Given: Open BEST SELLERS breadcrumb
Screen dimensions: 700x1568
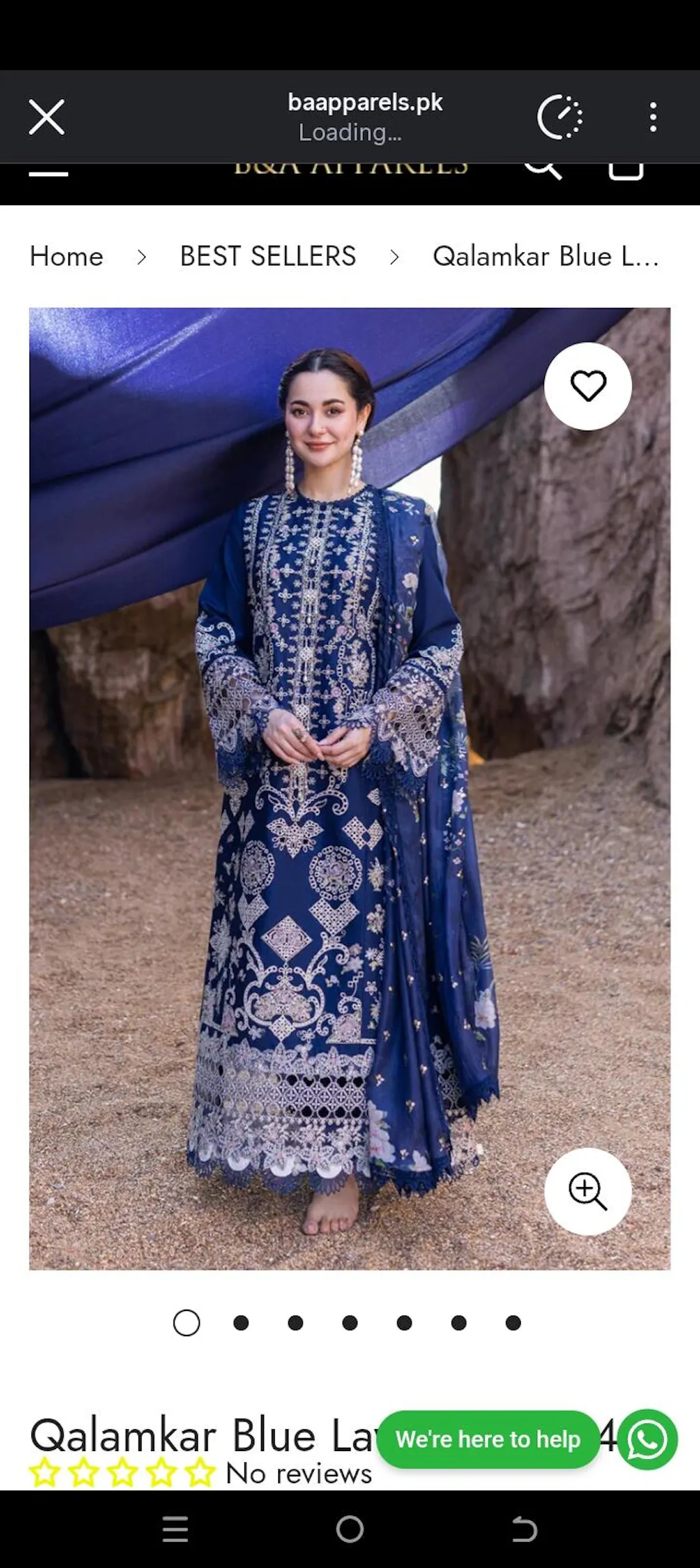Looking at the screenshot, I should point(268,256).
